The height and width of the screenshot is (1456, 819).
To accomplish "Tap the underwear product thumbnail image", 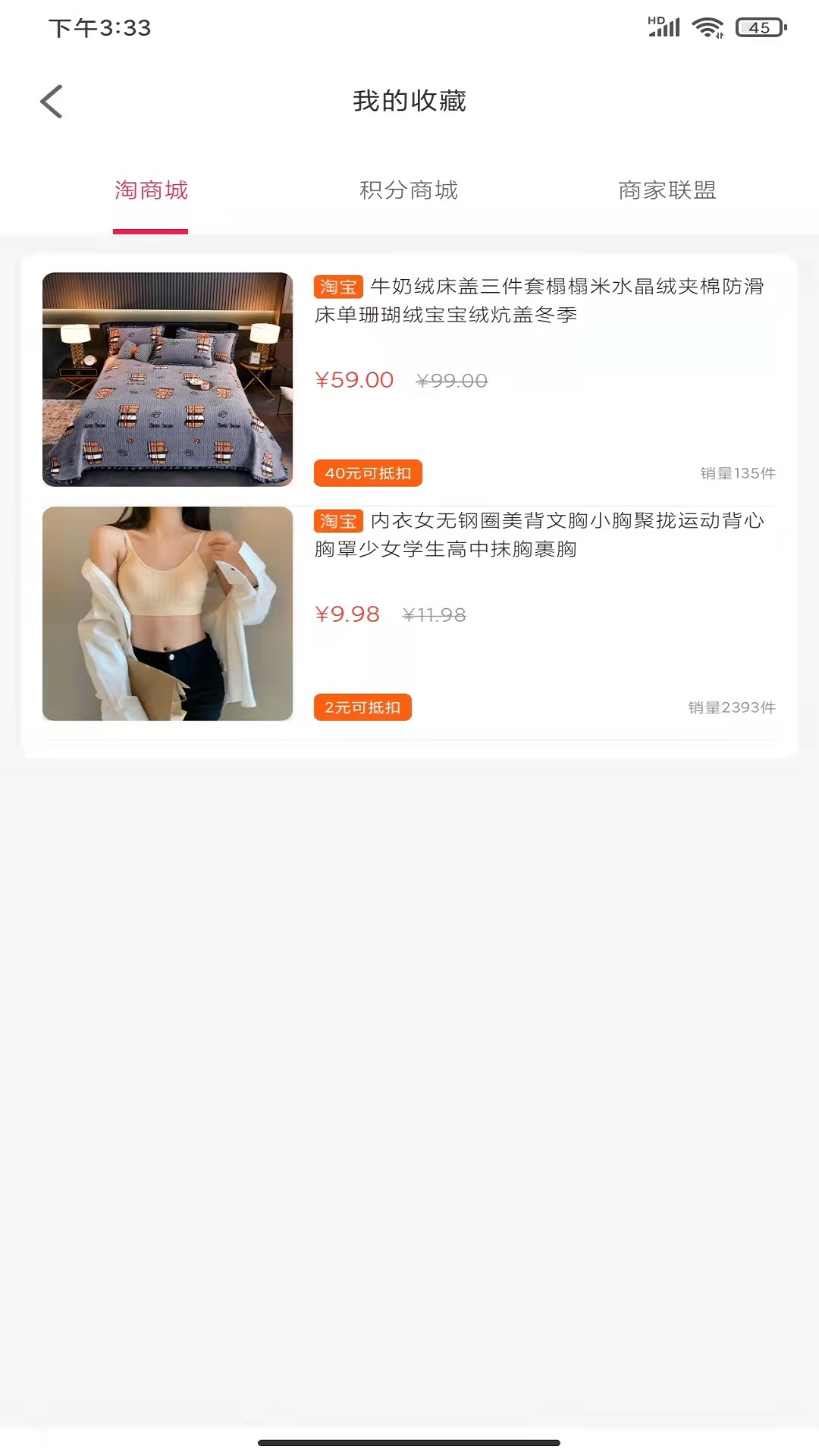I will 167,615.
